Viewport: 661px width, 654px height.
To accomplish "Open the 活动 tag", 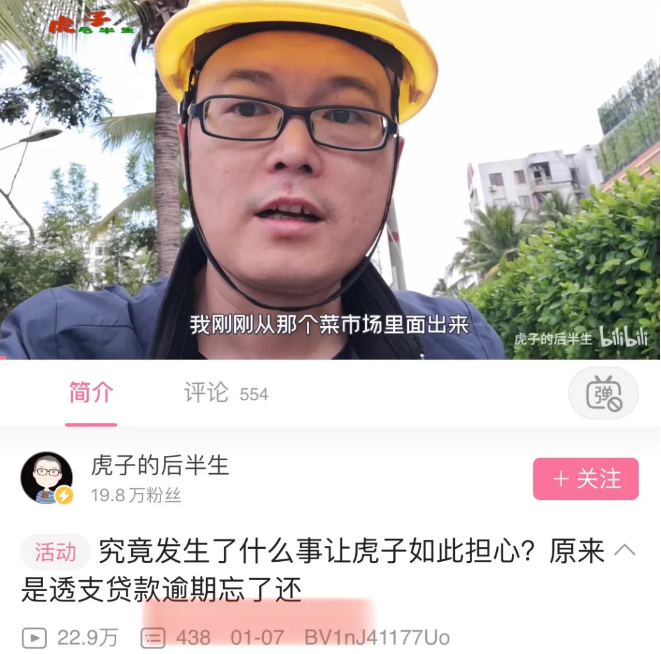I will point(55,552).
